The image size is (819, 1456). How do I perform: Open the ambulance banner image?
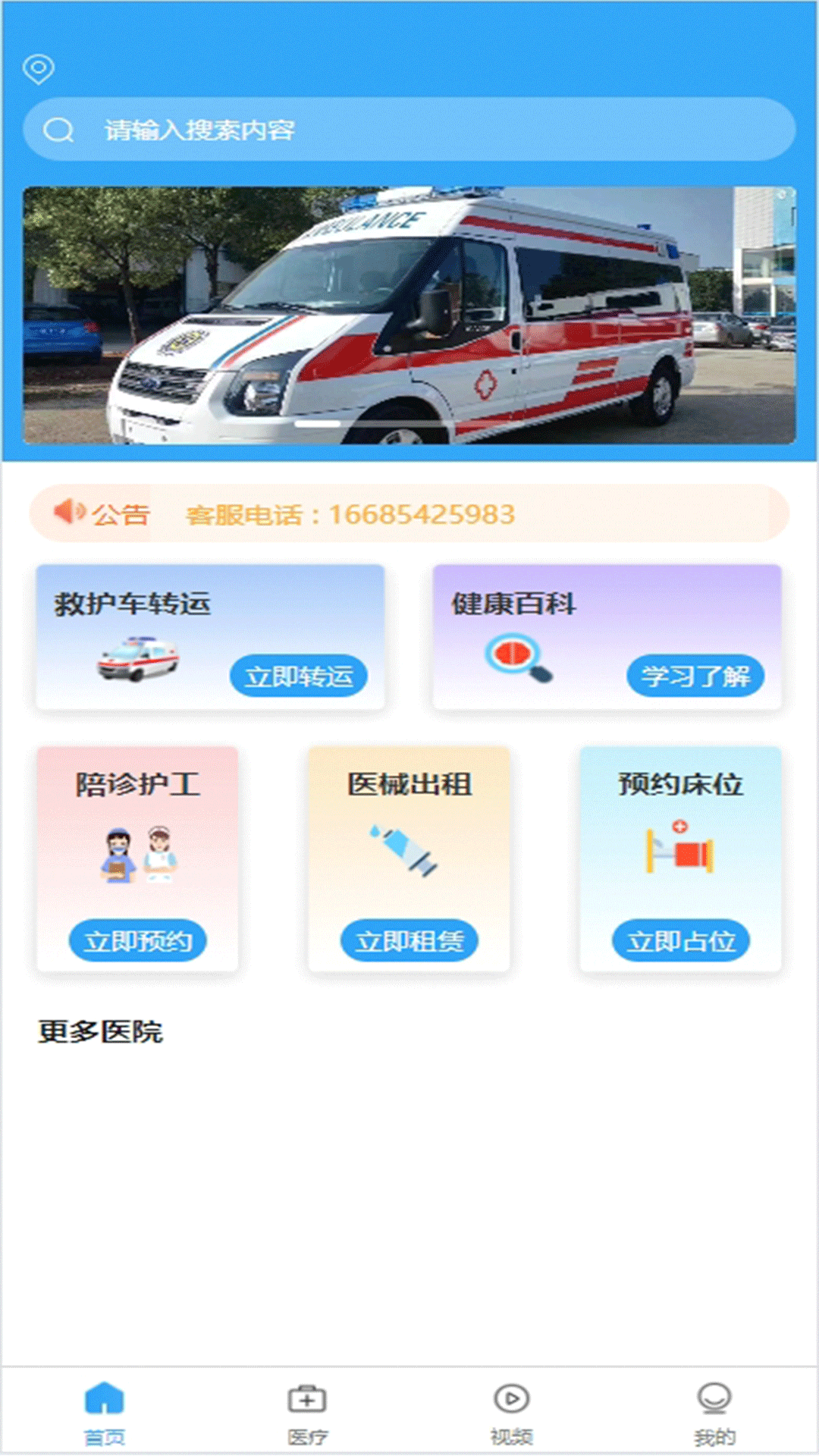pos(409,315)
